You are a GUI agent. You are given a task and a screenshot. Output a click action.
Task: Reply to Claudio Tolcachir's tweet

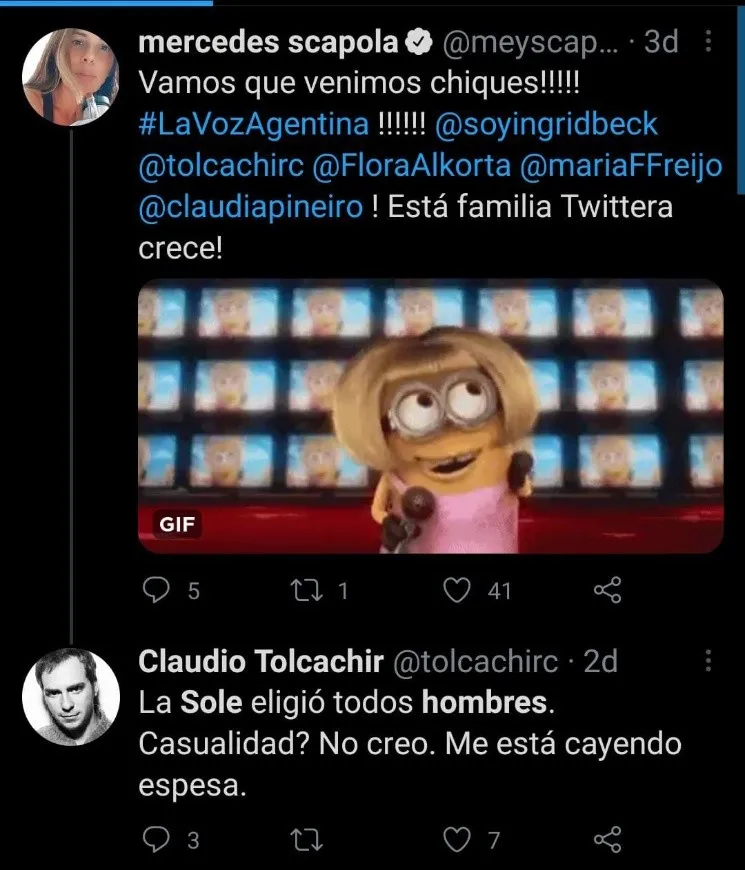click(156, 840)
